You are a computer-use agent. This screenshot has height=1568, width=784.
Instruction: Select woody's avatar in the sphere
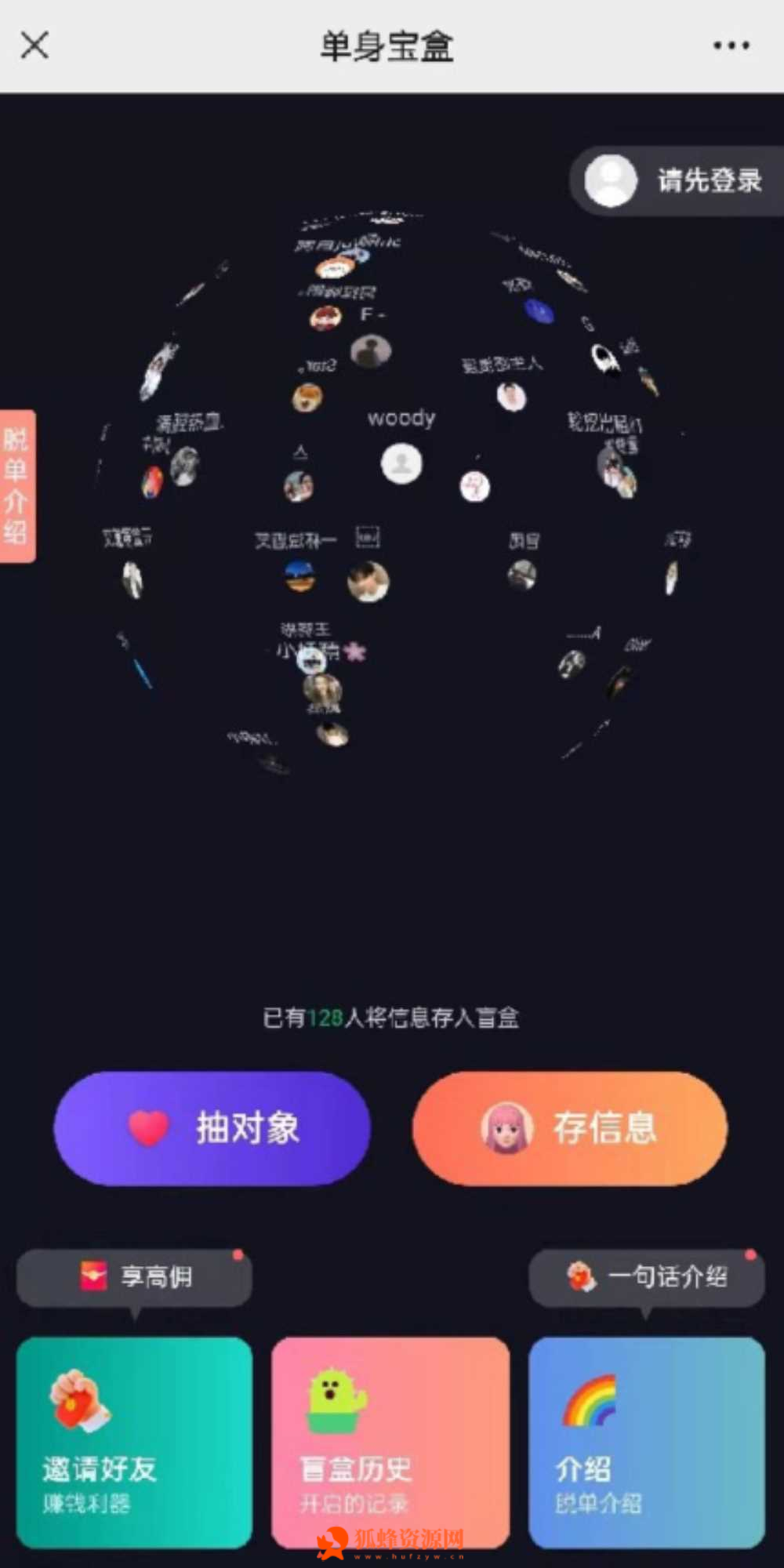[x=401, y=463]
